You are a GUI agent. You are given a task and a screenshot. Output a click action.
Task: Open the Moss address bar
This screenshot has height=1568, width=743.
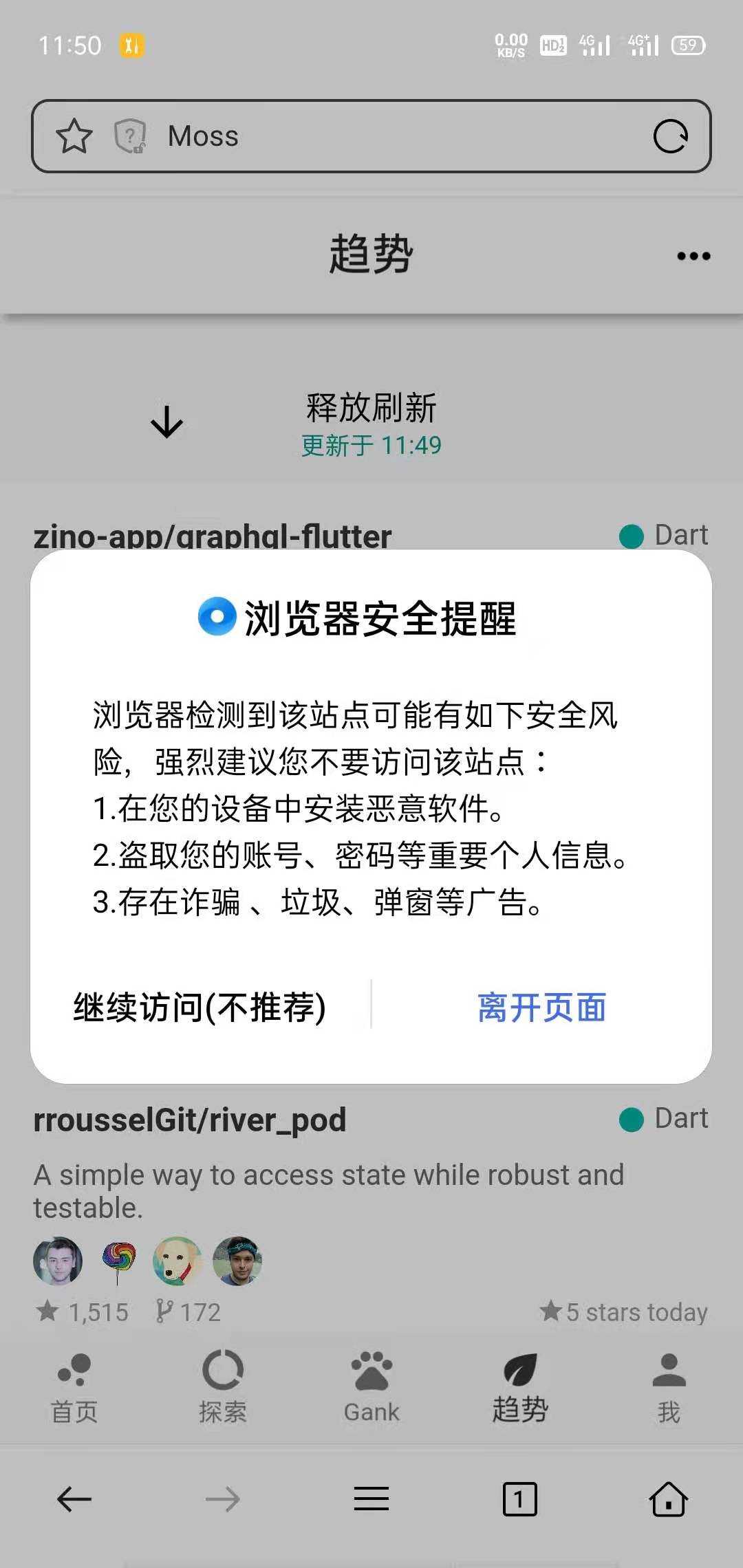click(385, 136)
